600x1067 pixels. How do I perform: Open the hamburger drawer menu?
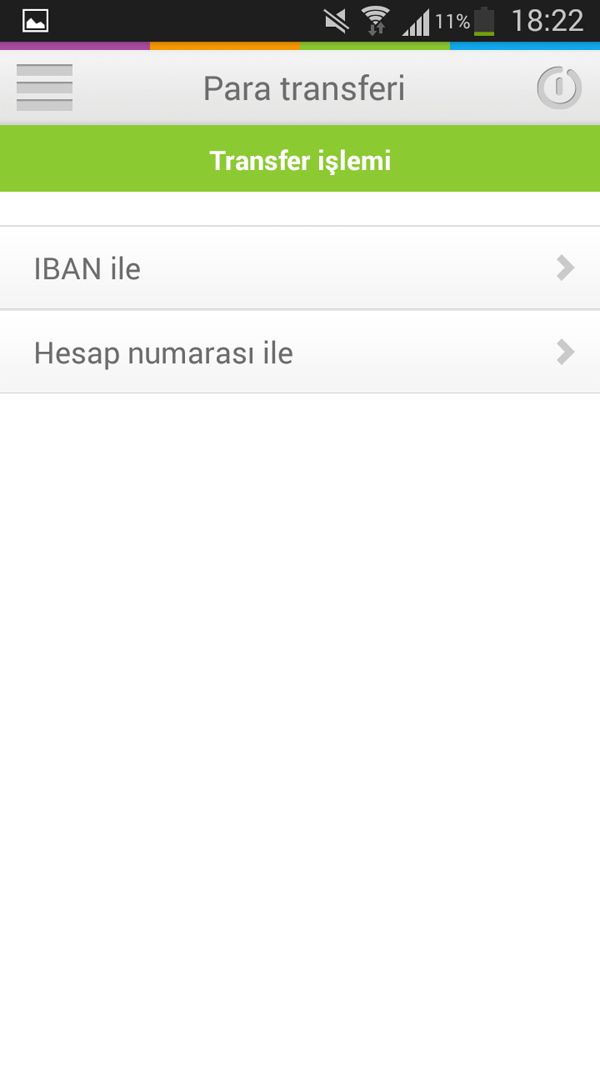click(44, 88)
